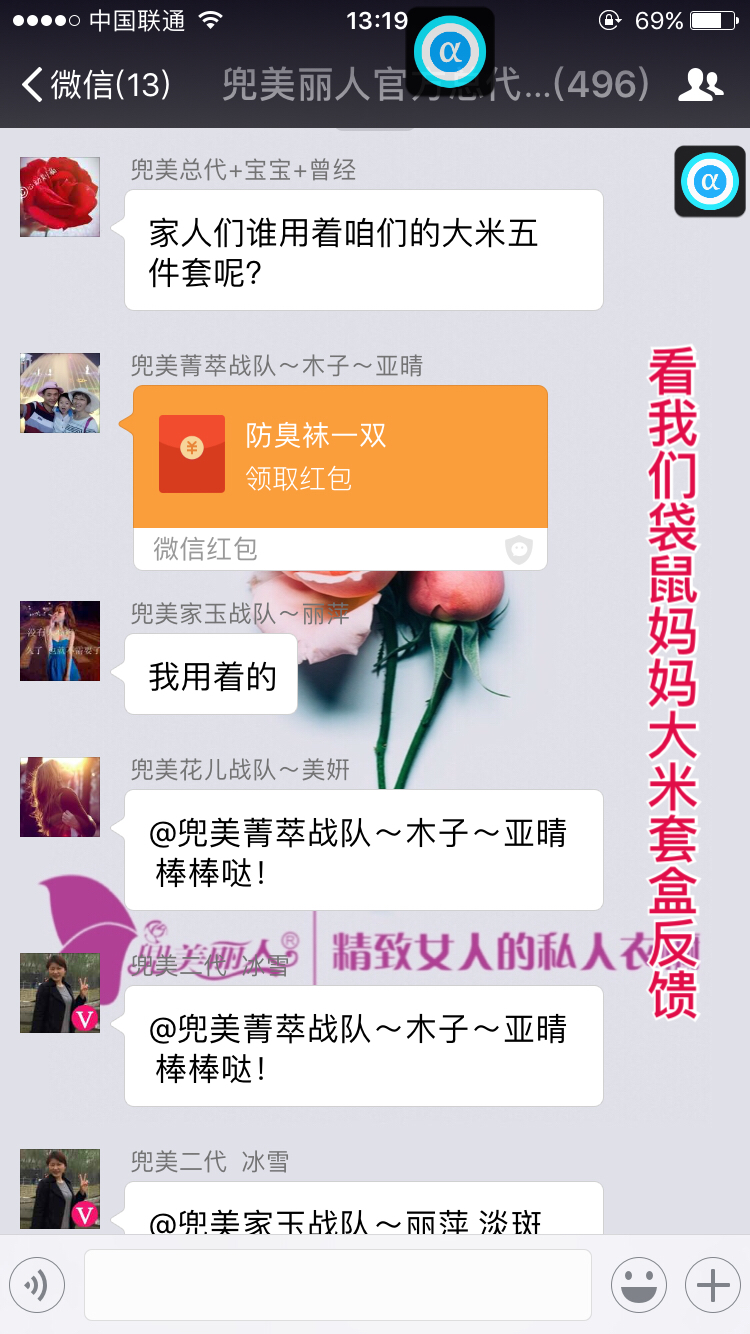Switch to voice message input
750x1334 pixels.
[x=37, y=1285]
